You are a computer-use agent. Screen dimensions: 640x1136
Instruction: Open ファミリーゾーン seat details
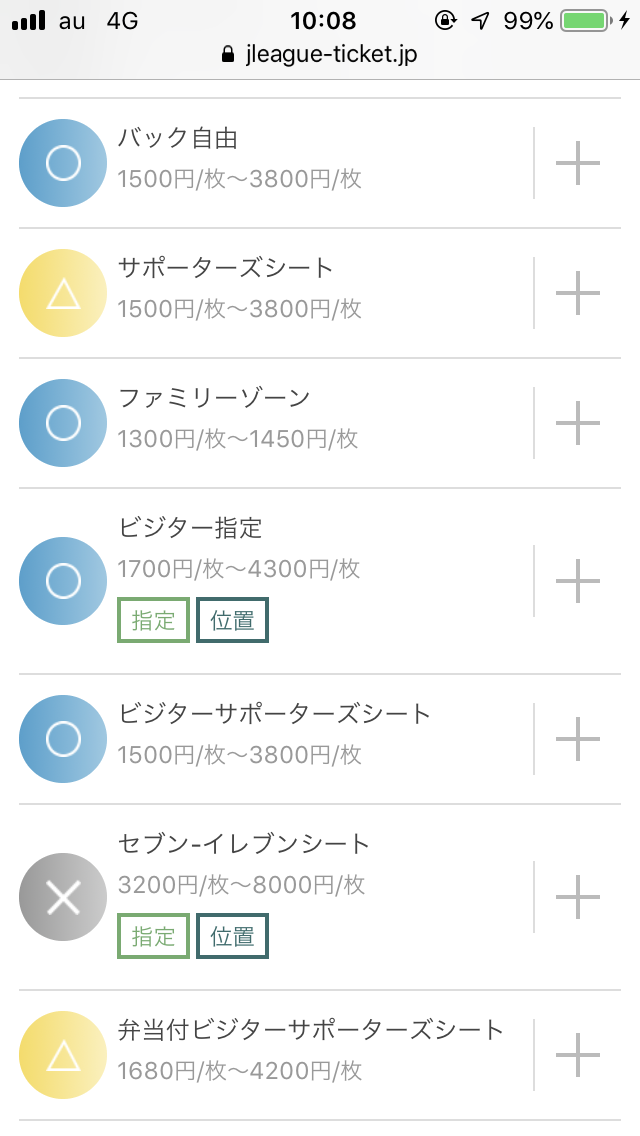577,423
